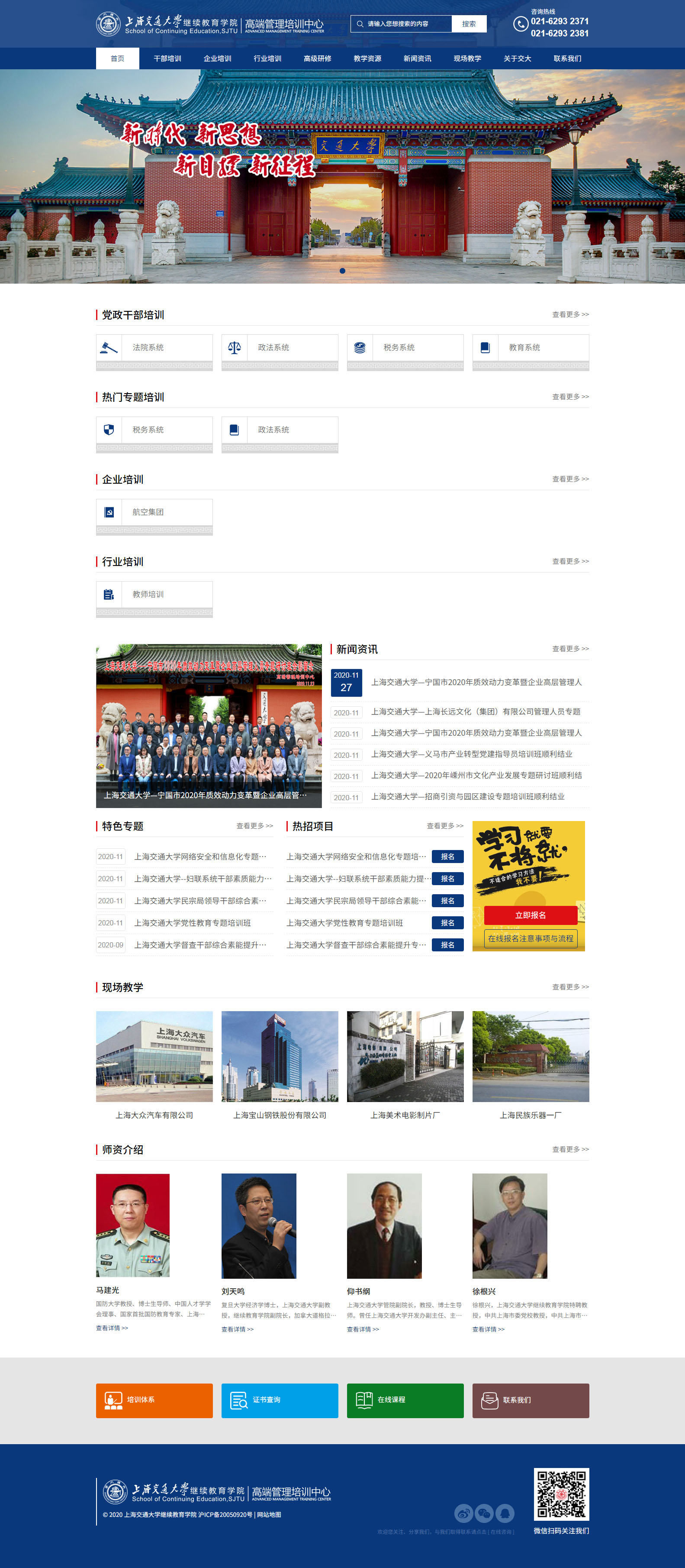View more in 党政干部培训 section
The image size is (685, 1568).
pyautogui.click(x=570, y=315)
